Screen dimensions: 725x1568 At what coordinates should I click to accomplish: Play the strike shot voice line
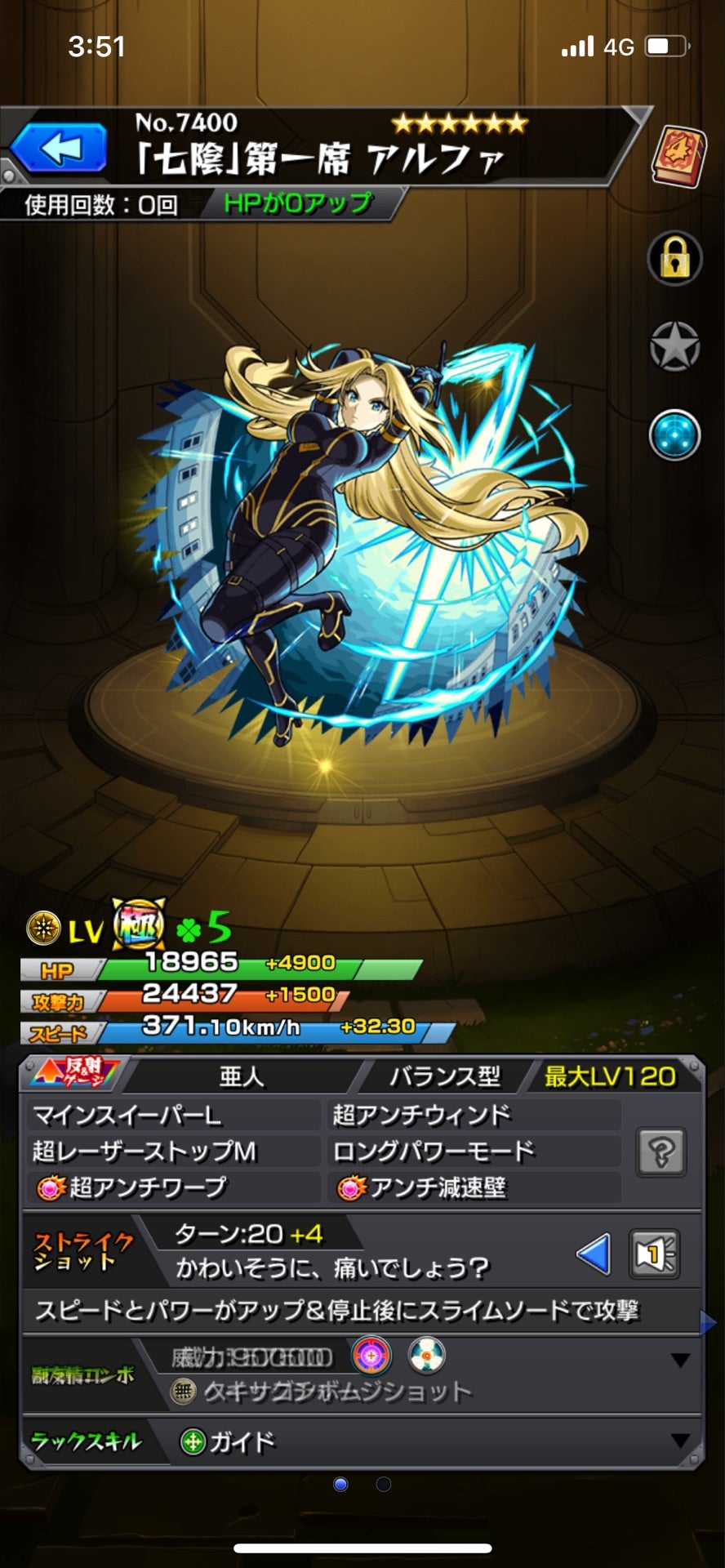[655, 1254]
